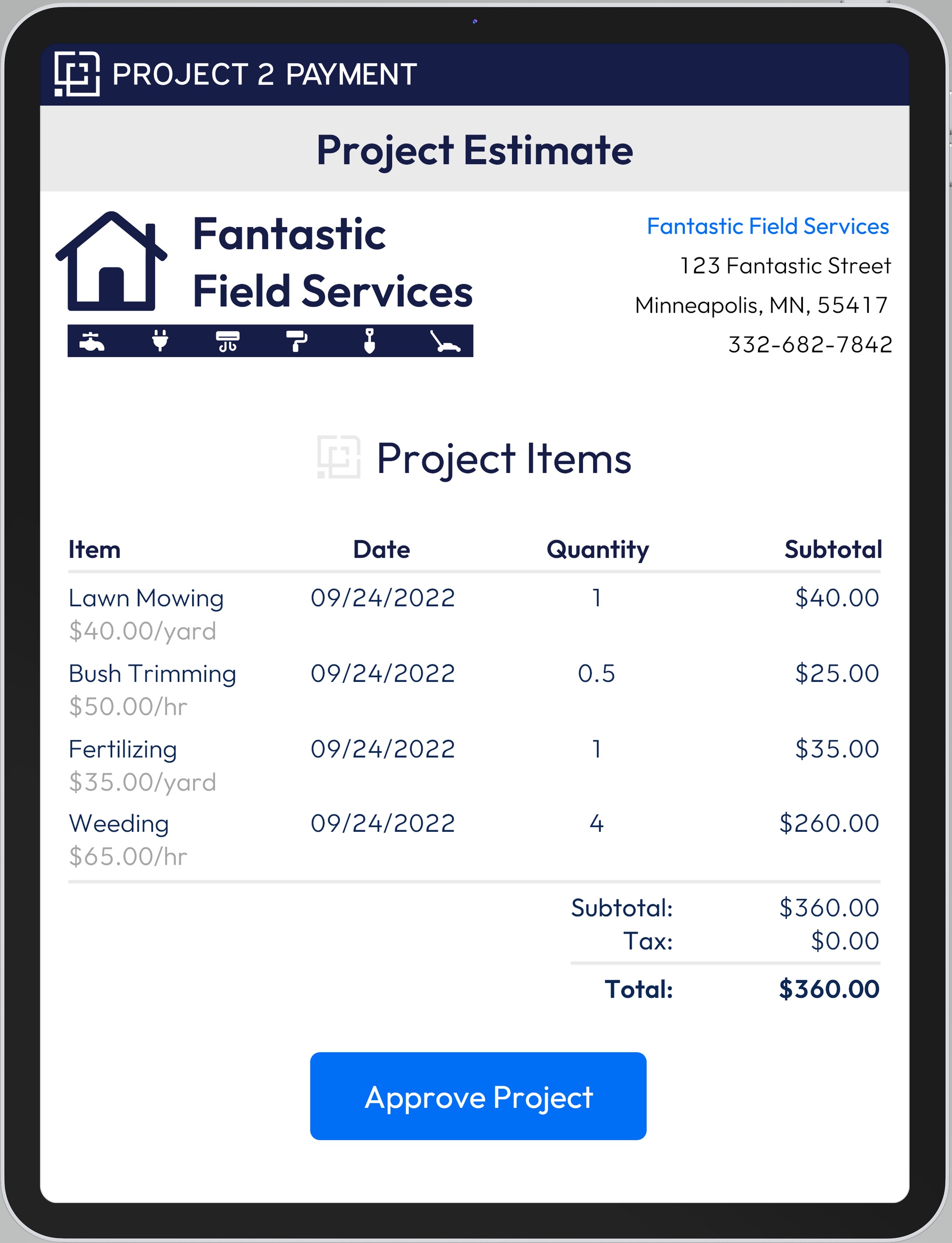Open the blue Fantastic Field Services link
Screen dimensions: 952x1243
(767, 226)
